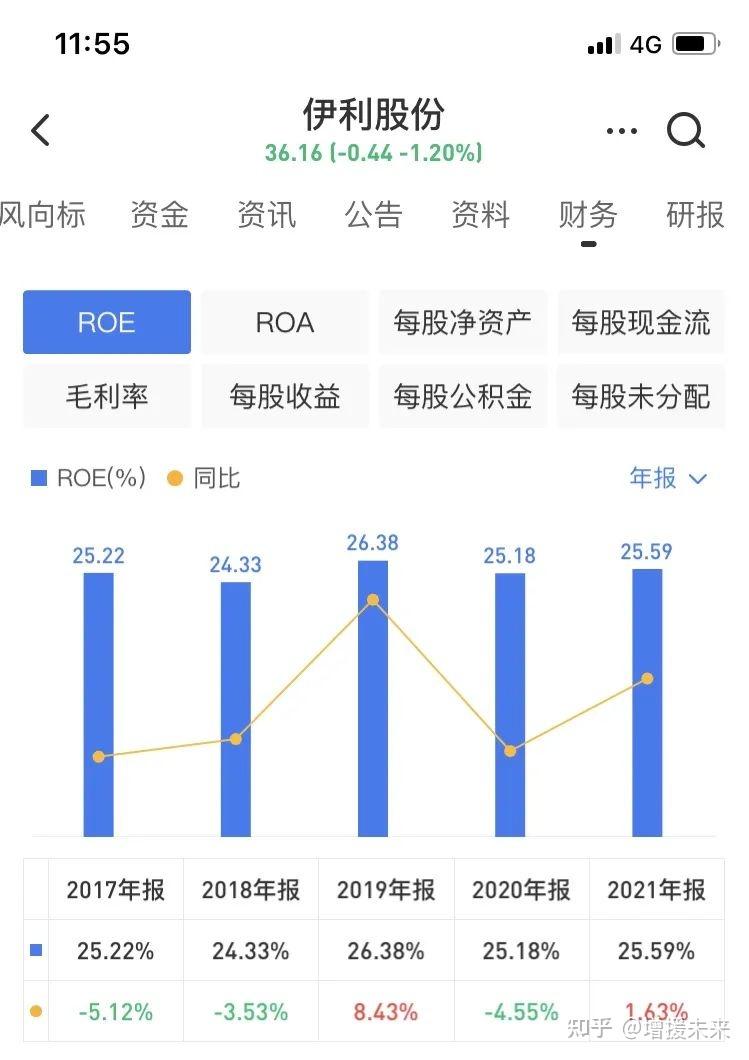Click the 每股收益 button

(x=284, y=396)
